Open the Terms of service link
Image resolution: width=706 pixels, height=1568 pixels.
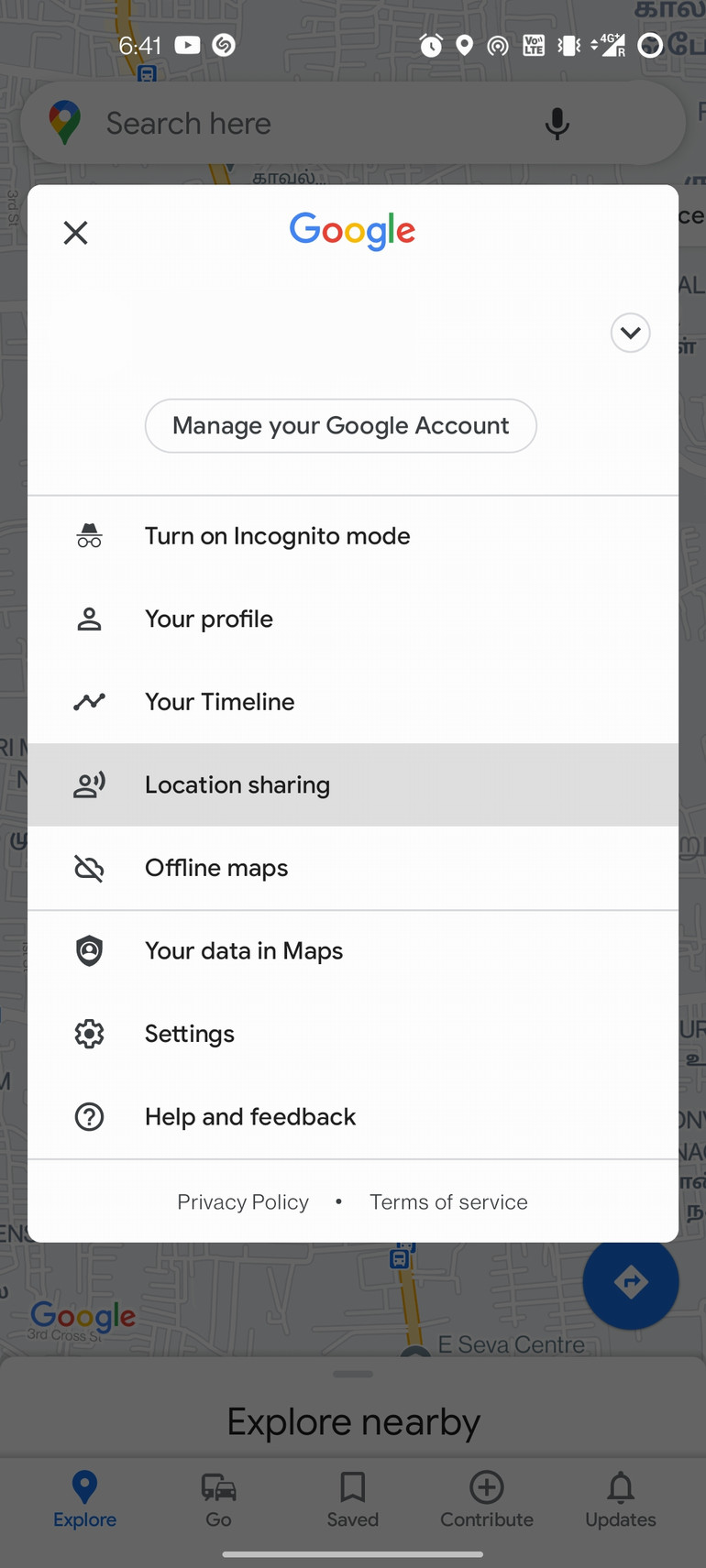(x=448, y=1202)
